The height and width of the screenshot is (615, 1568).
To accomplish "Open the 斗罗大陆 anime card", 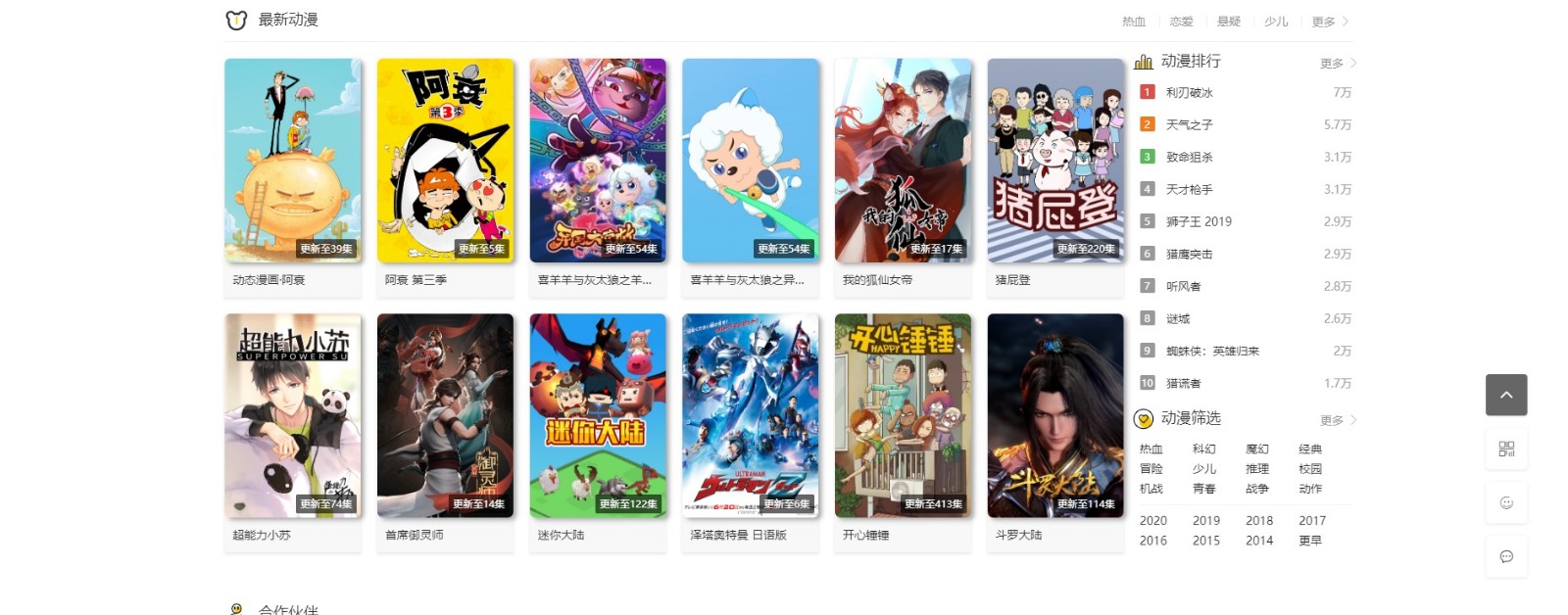I will 1055,416.
